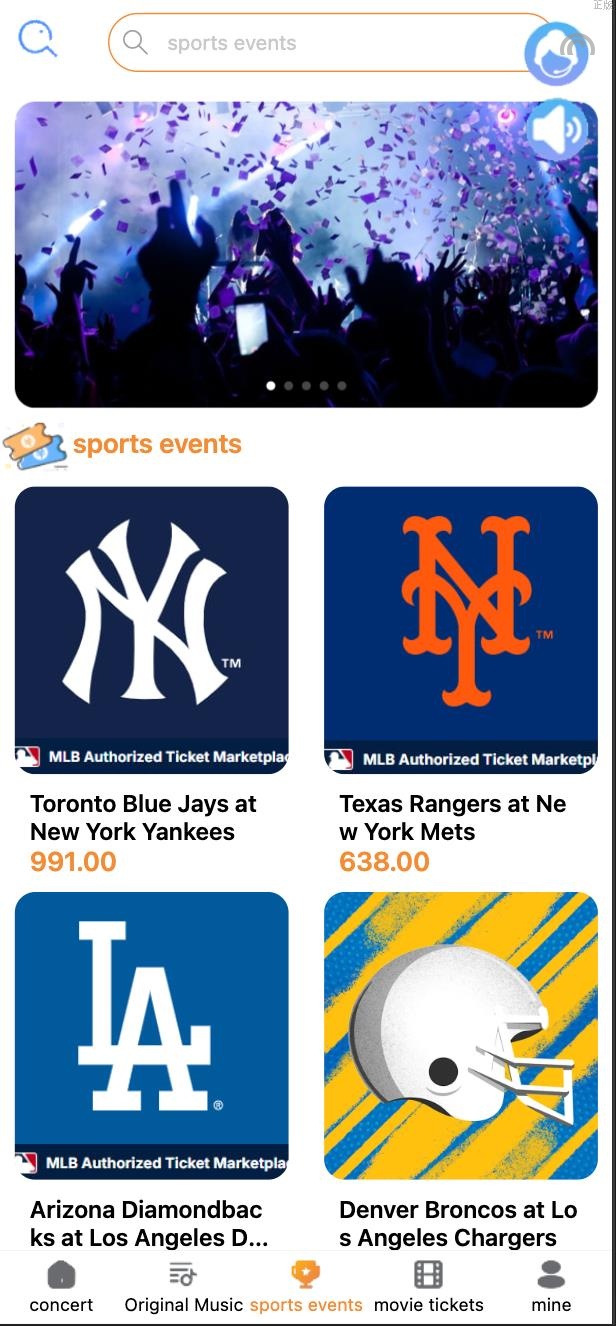Tap the magnifier logo icon
Image resolution: width=616 pixels, height=1326 pixels.
(38, 39)
